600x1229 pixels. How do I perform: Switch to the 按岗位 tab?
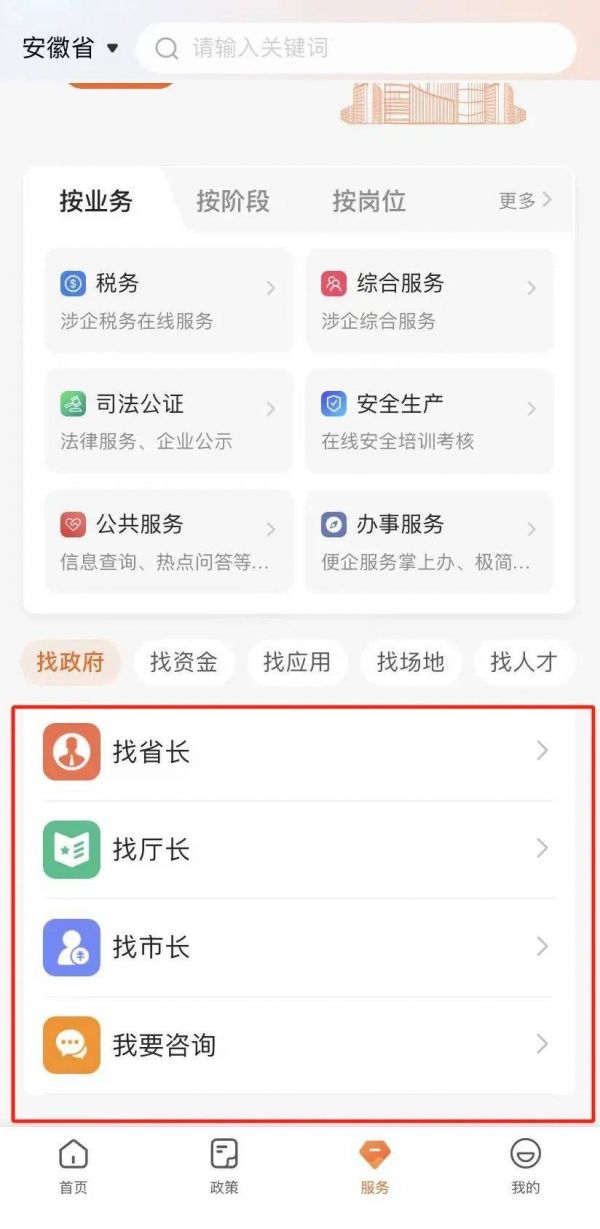[x=369, y=201]
